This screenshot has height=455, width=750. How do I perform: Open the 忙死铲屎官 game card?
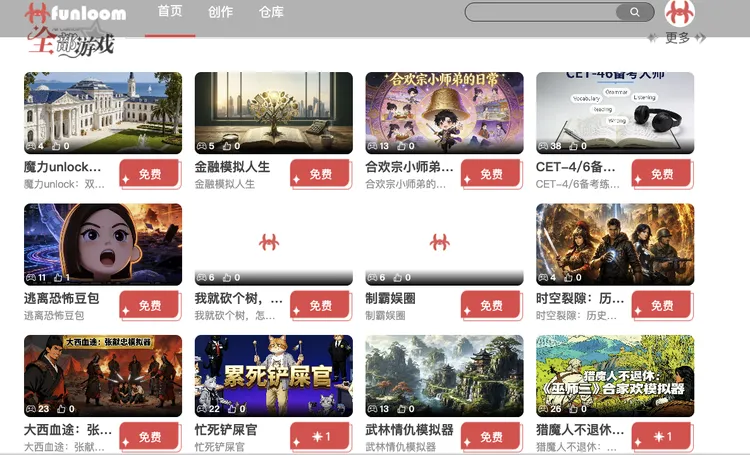pyautogui.click(x=273, y=375)
